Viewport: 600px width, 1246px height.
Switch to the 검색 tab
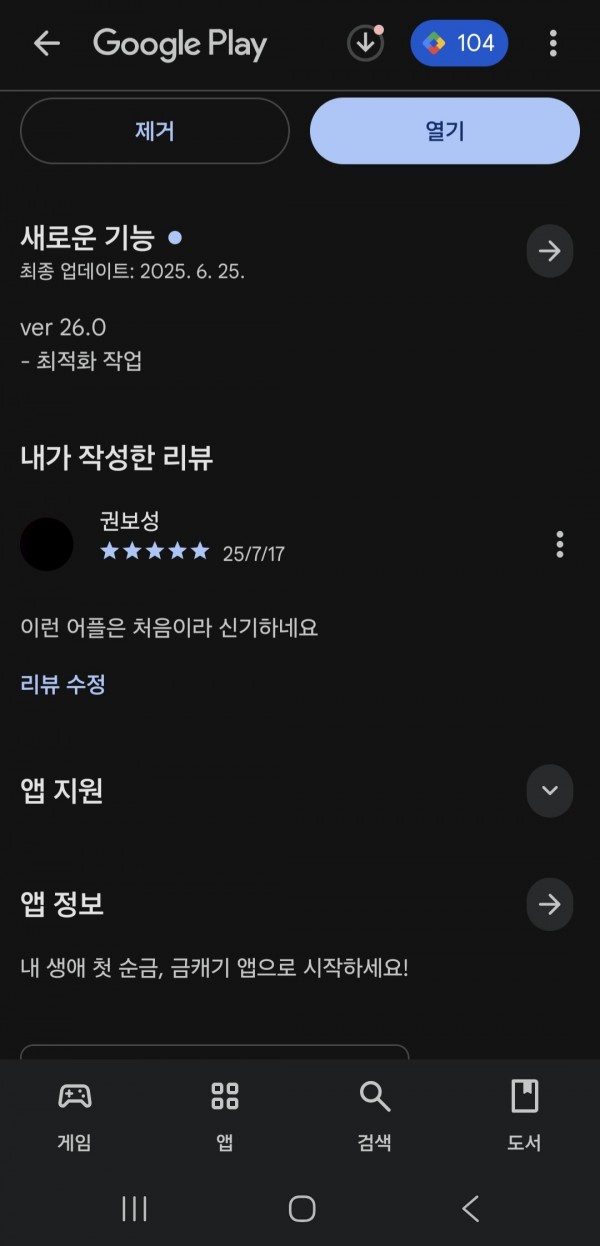click(375, 1115)
